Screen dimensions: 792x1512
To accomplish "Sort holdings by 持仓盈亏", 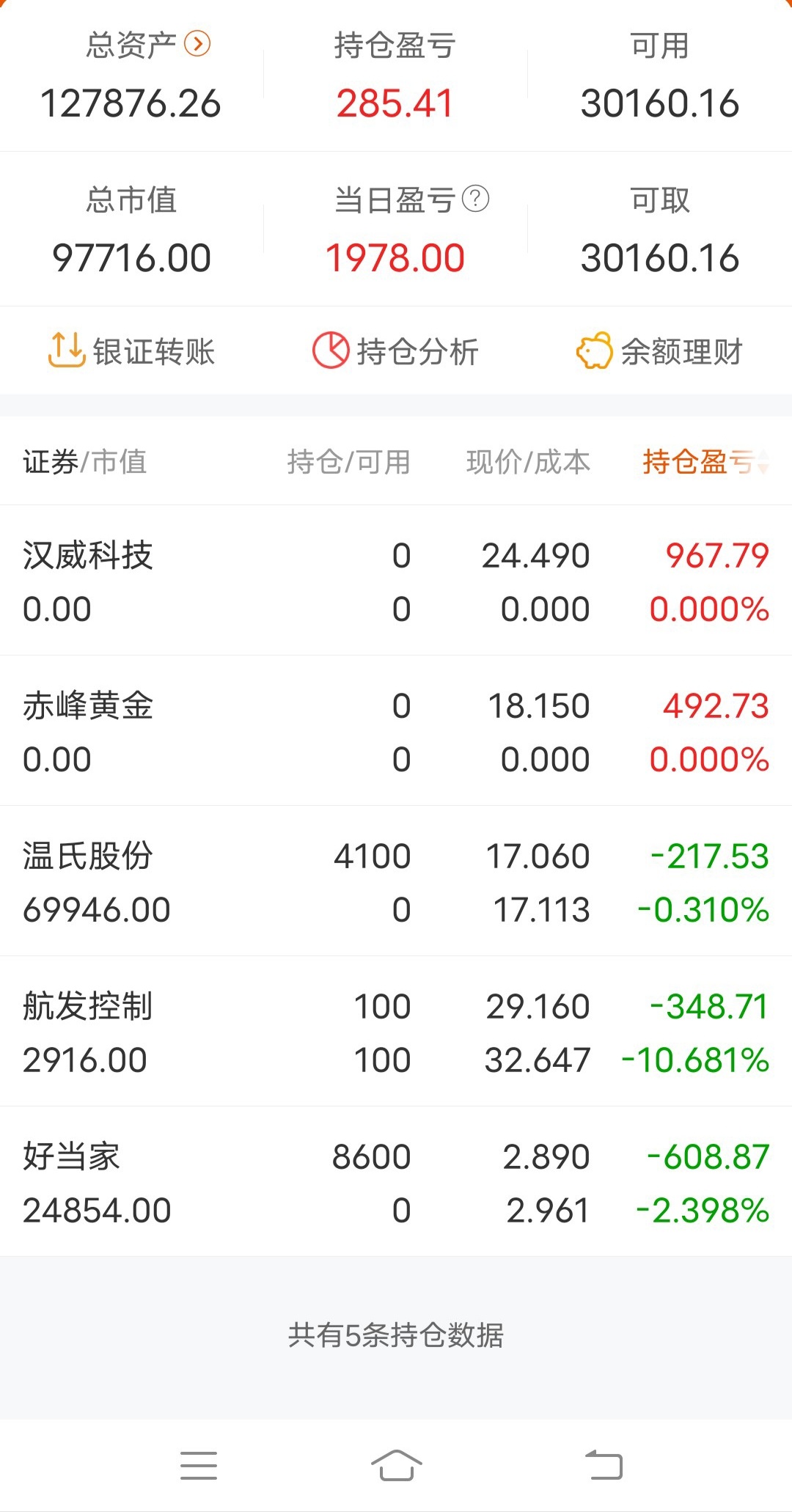I will (704, 462).
